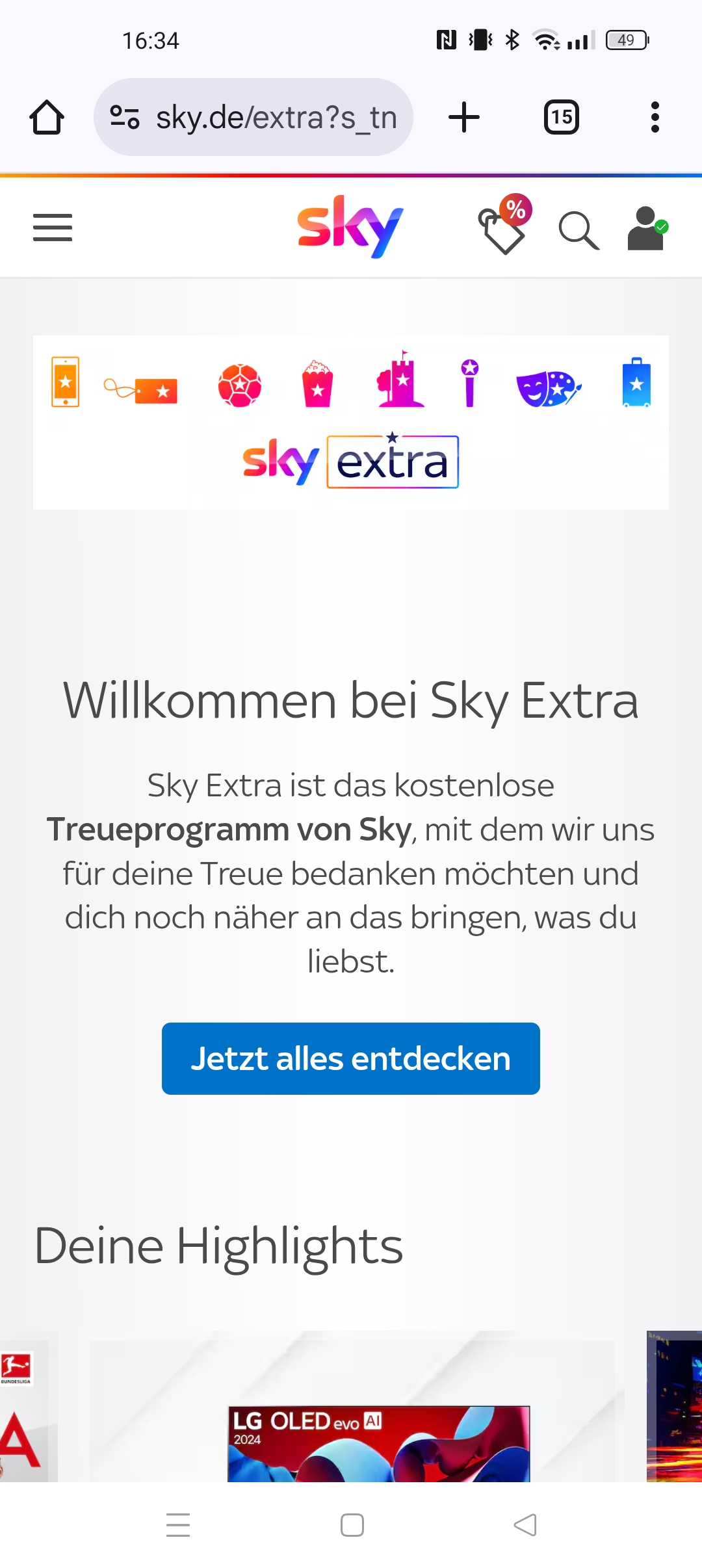
Task: Go to the browser home page
Action: 47,118
